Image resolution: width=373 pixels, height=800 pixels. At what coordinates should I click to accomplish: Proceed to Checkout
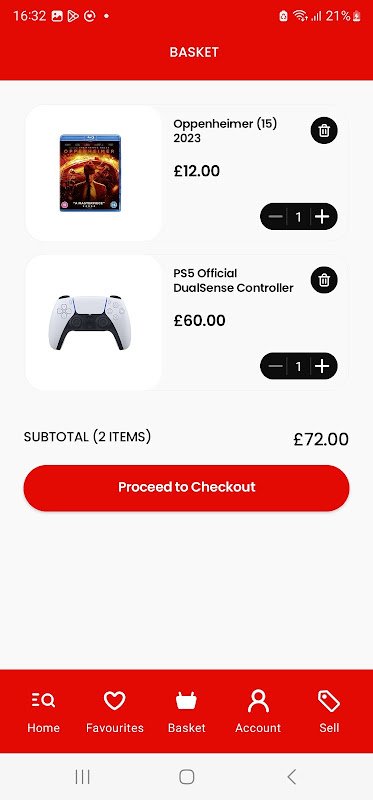pyautogui.click(x=186, y=487)
